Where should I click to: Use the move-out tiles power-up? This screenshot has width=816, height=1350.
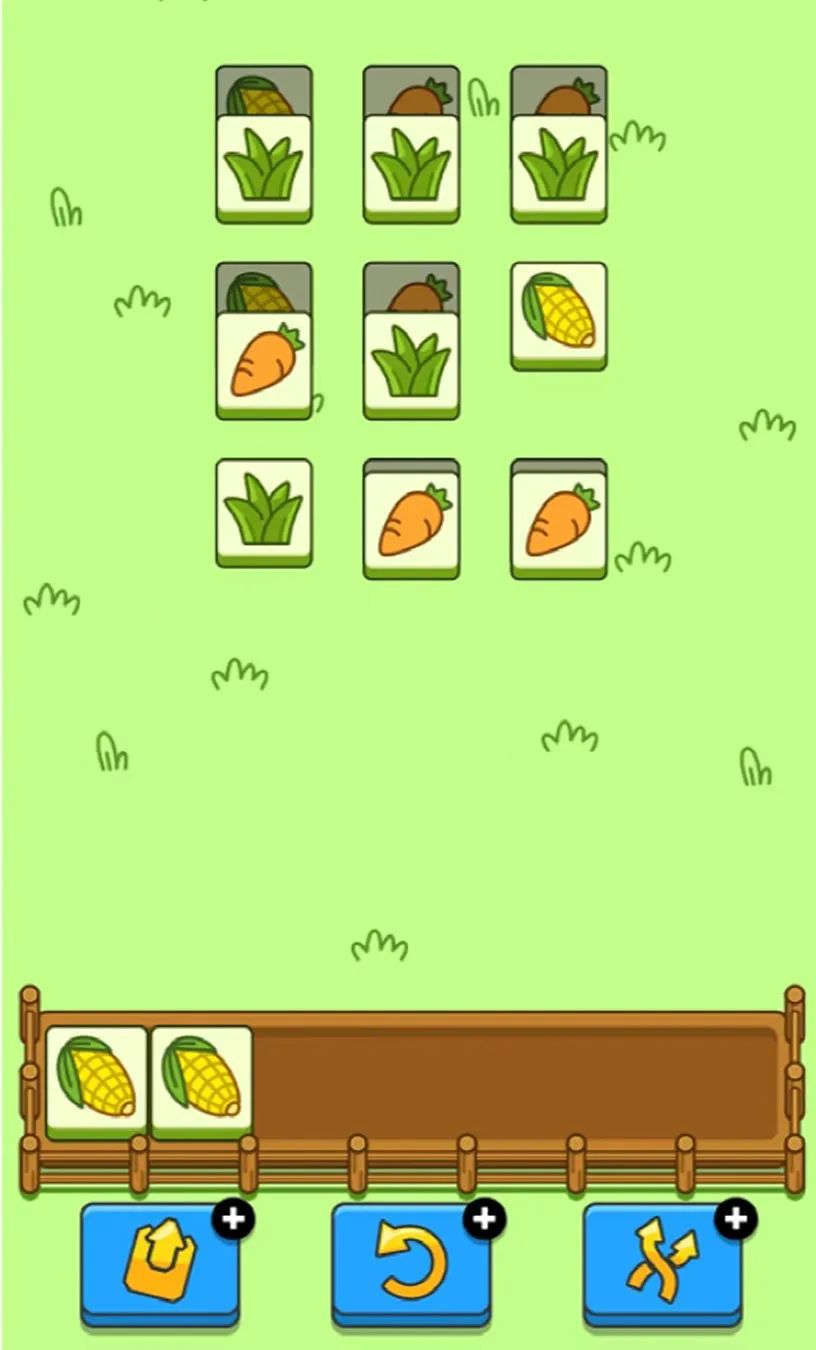coord(160,1262)
